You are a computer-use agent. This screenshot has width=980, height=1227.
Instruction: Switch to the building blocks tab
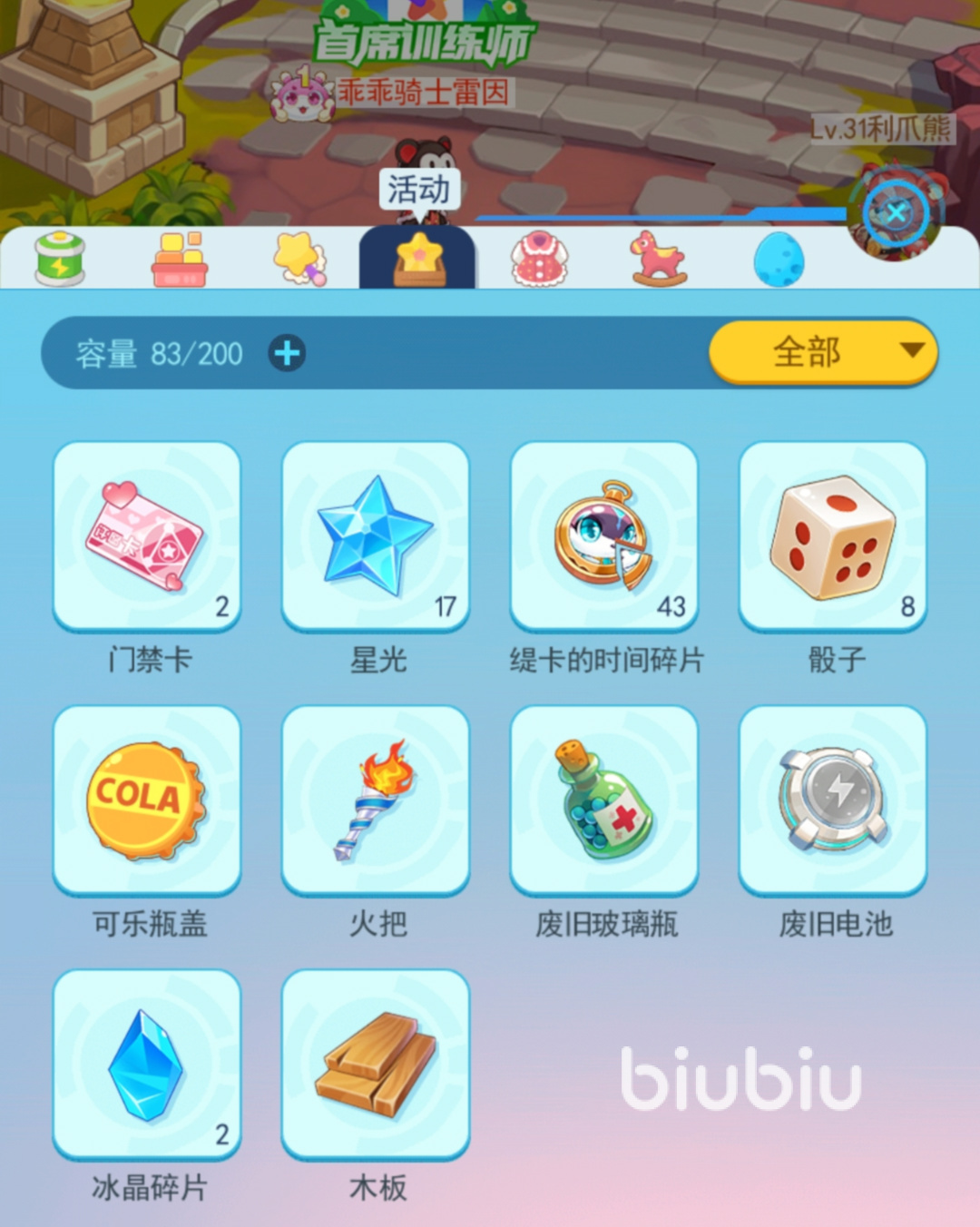[x=180, y=260]
